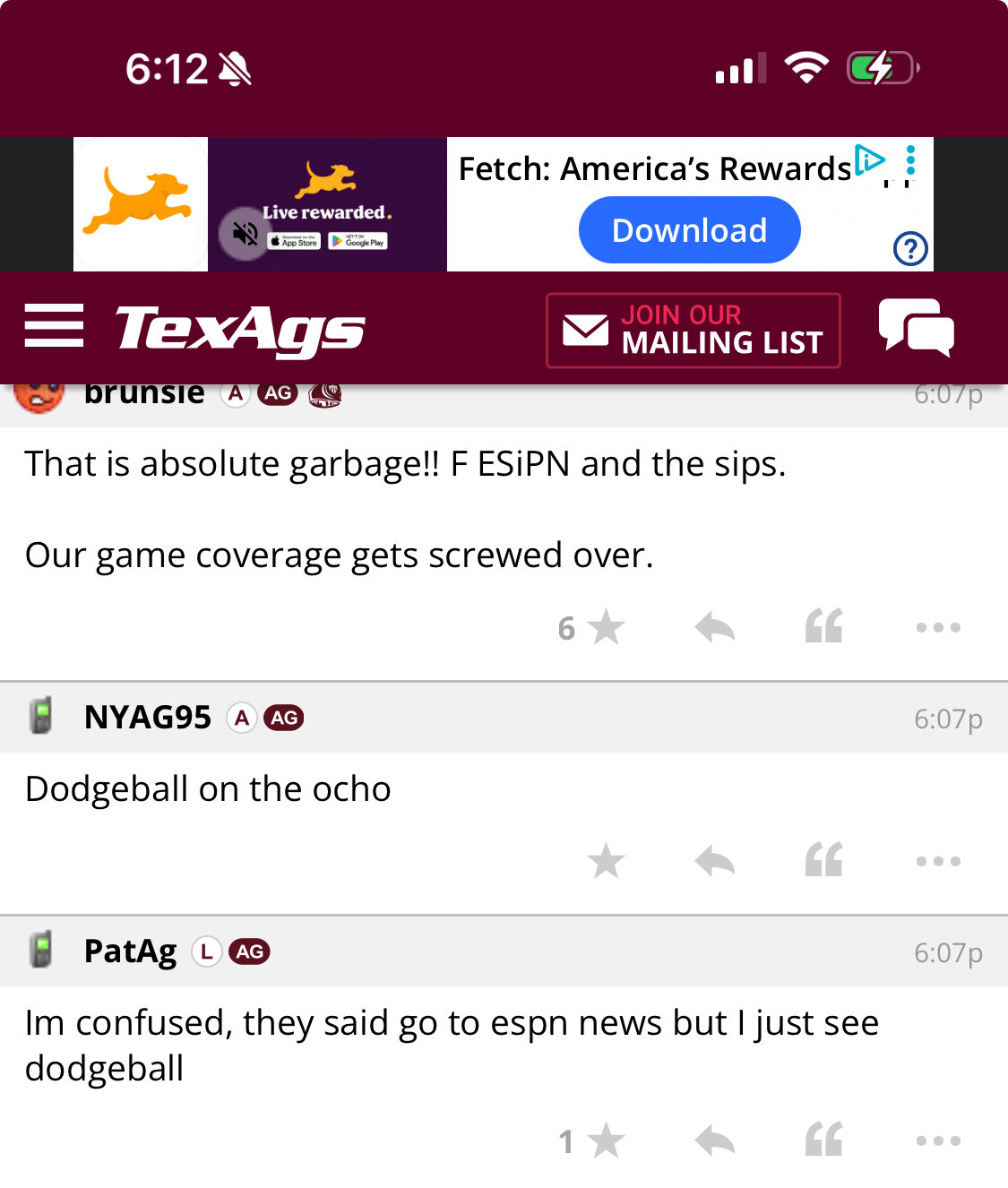The width and height of the screenshot is (1008, 1188).
Task: View PatAg's user profile
Action: pyautogui.click(x=130, y=951)
